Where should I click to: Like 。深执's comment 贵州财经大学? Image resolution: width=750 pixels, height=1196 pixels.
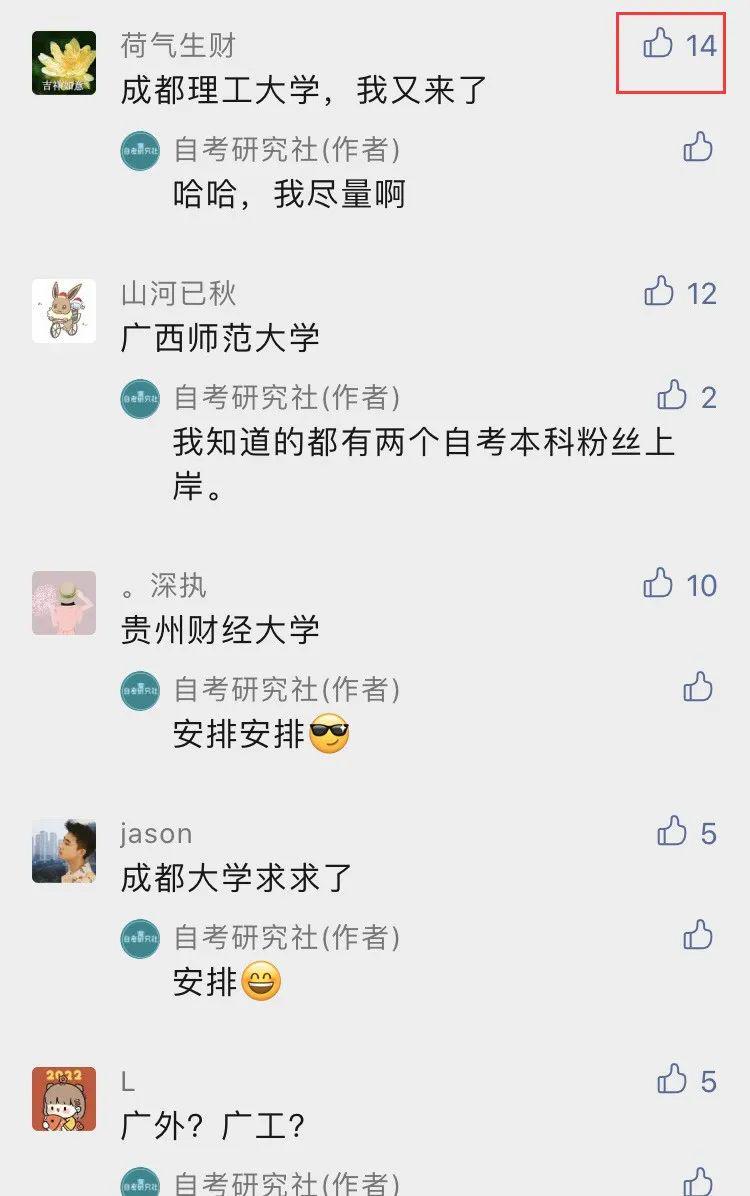click(659, 583)
